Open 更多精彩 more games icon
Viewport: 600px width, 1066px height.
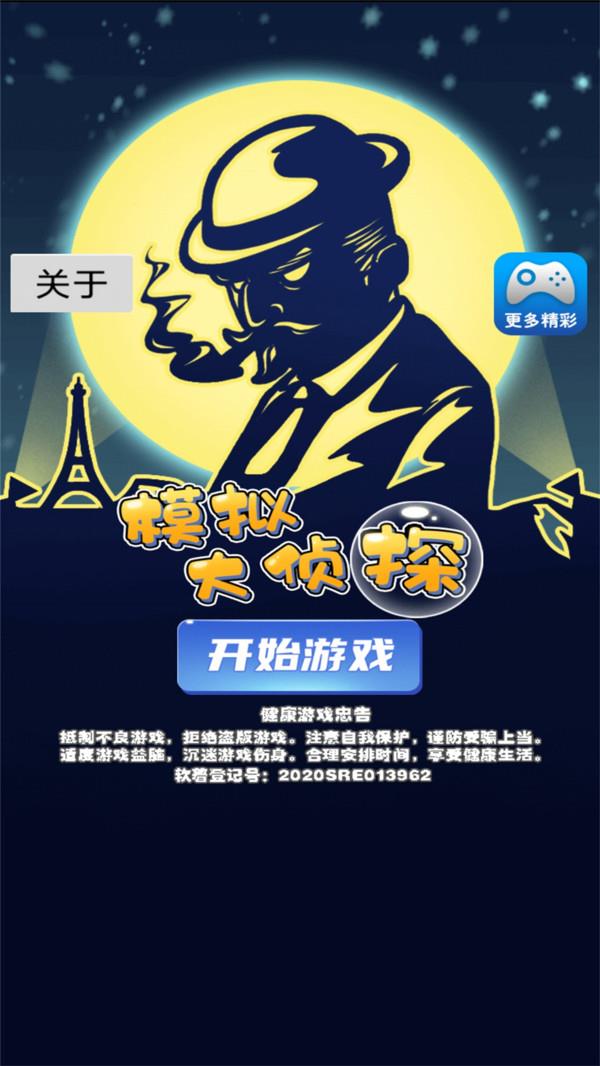(540, 294)
